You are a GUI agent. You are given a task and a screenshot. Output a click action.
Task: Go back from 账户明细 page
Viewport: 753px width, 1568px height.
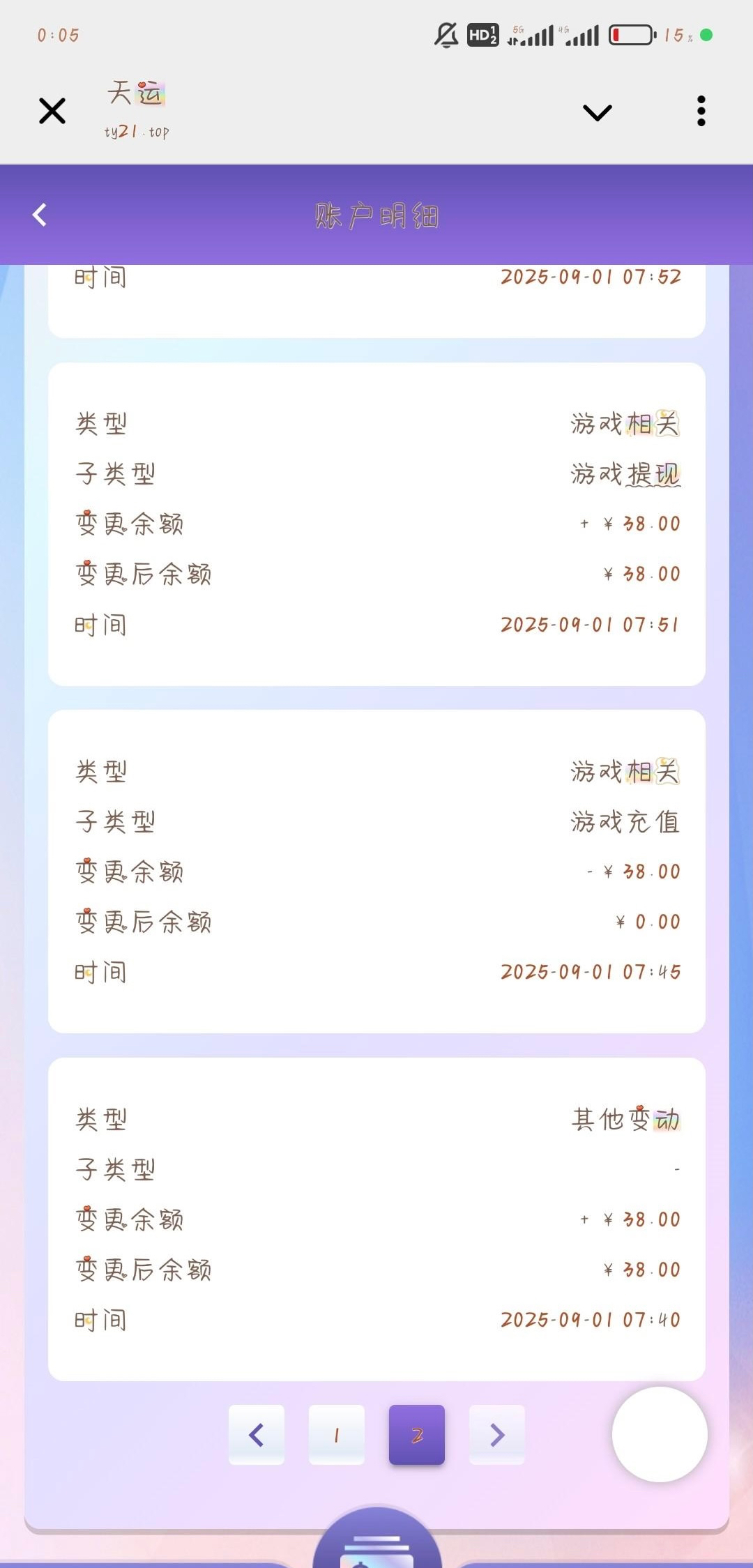pos(40,215)
